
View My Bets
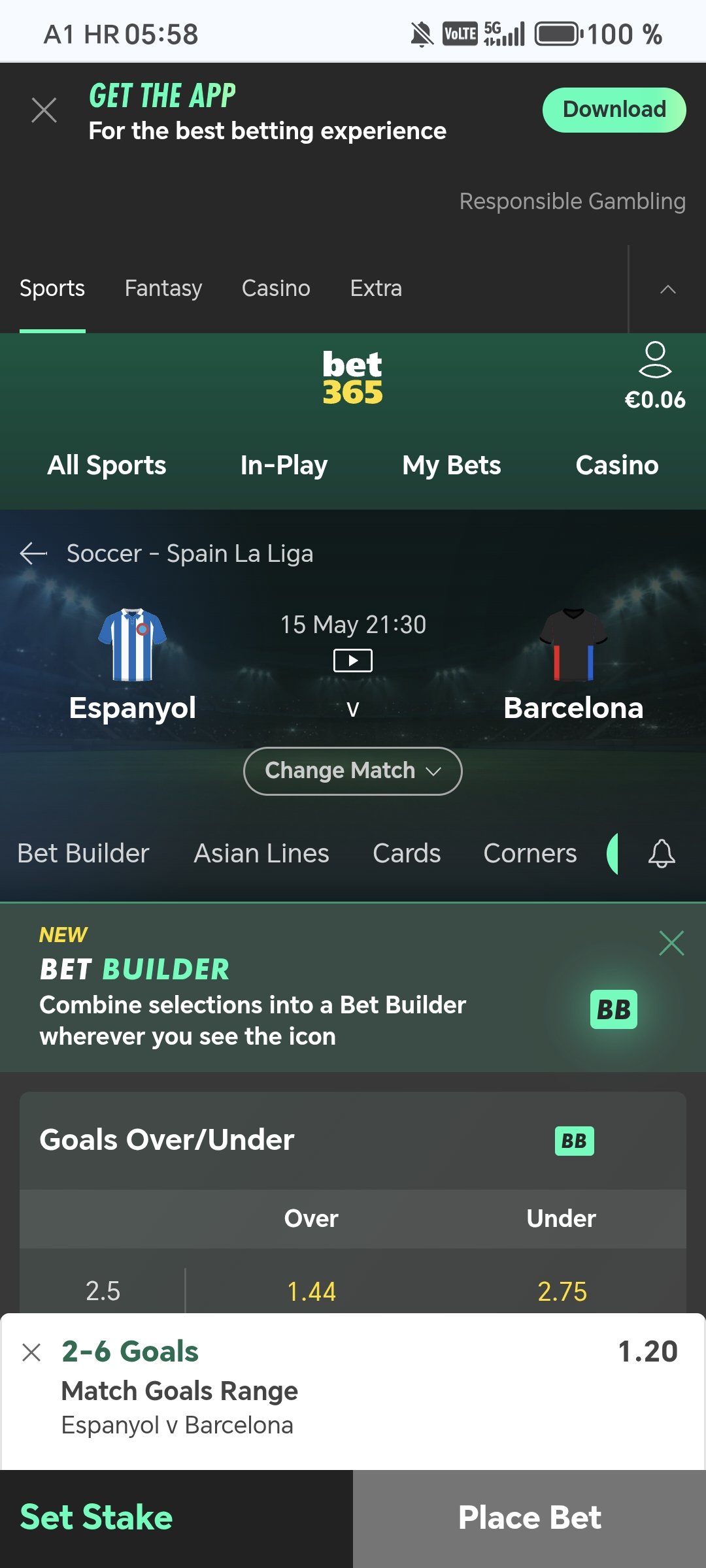[451, 465]
